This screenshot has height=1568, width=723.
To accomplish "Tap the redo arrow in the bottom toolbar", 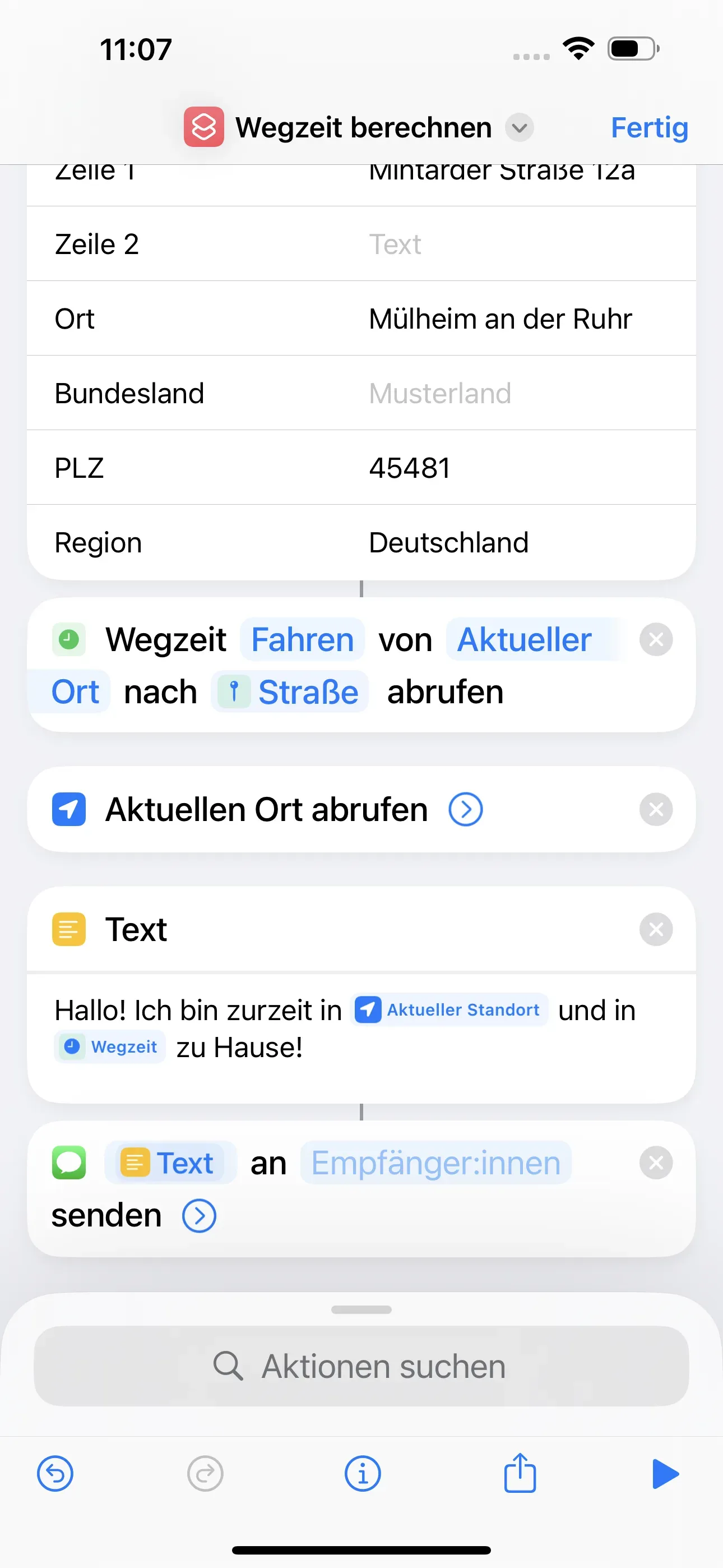I will coord(205,1474).
